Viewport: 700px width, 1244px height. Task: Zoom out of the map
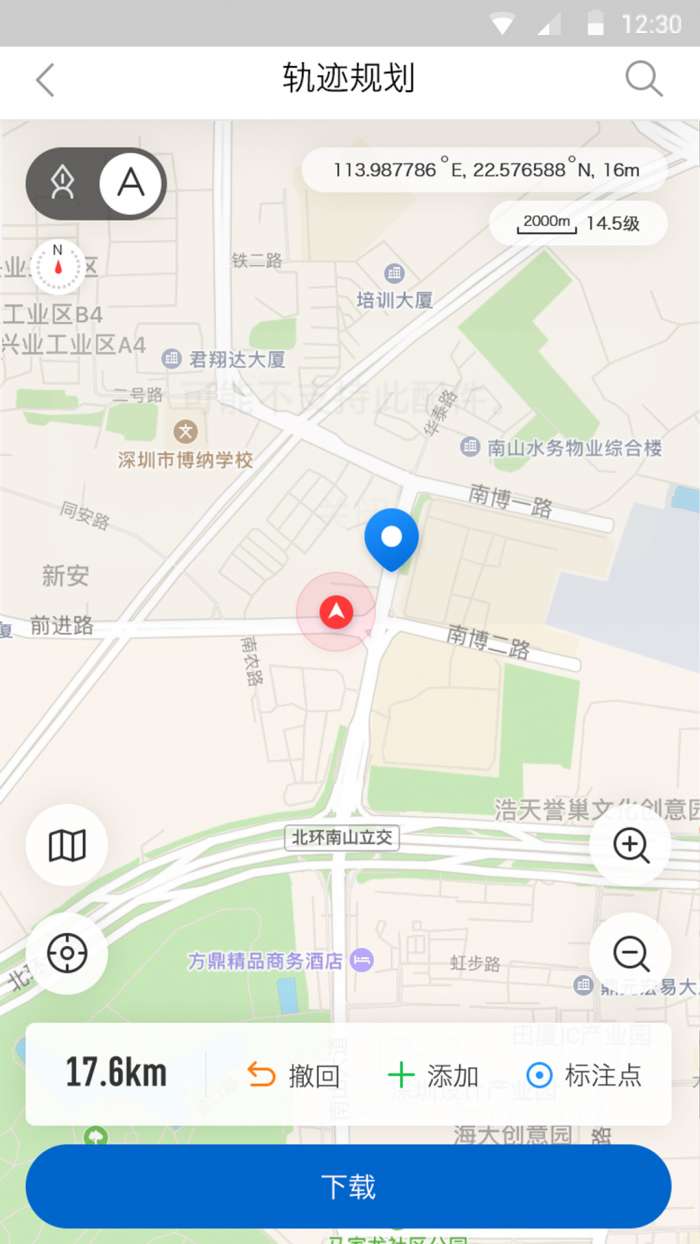631,953
